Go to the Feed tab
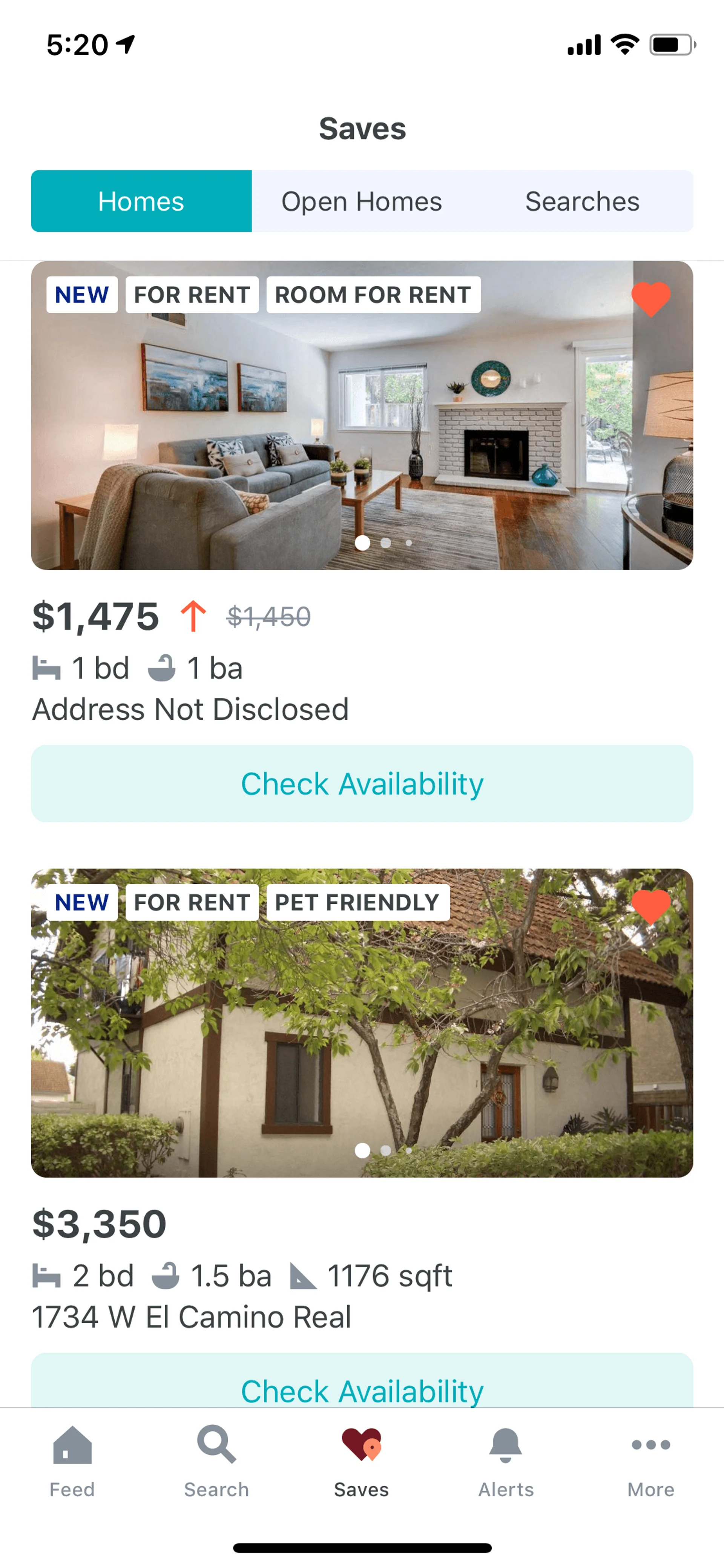 coord(72,1461)
